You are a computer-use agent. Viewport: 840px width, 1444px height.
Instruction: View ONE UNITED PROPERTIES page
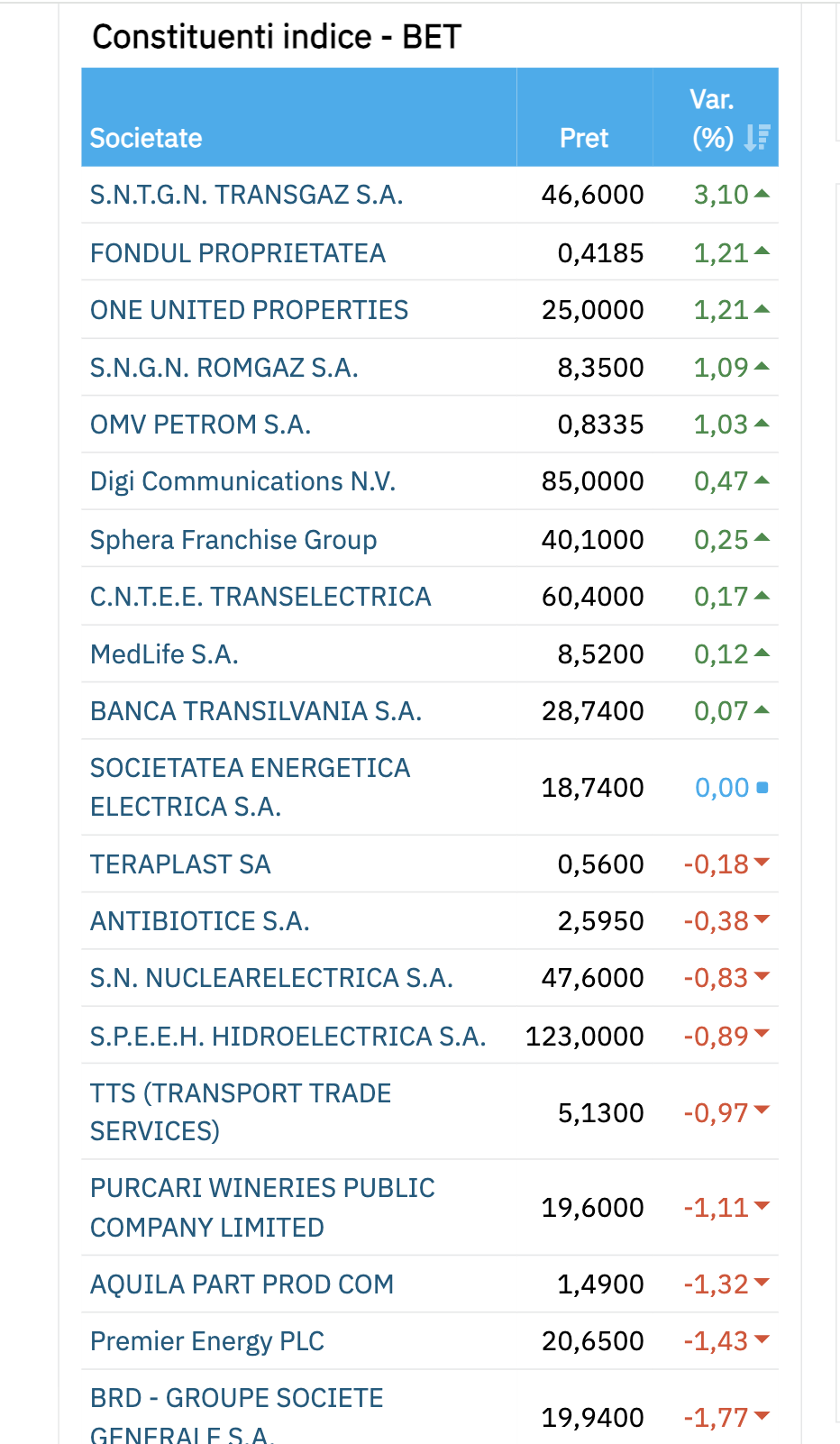tap(250, 310)
